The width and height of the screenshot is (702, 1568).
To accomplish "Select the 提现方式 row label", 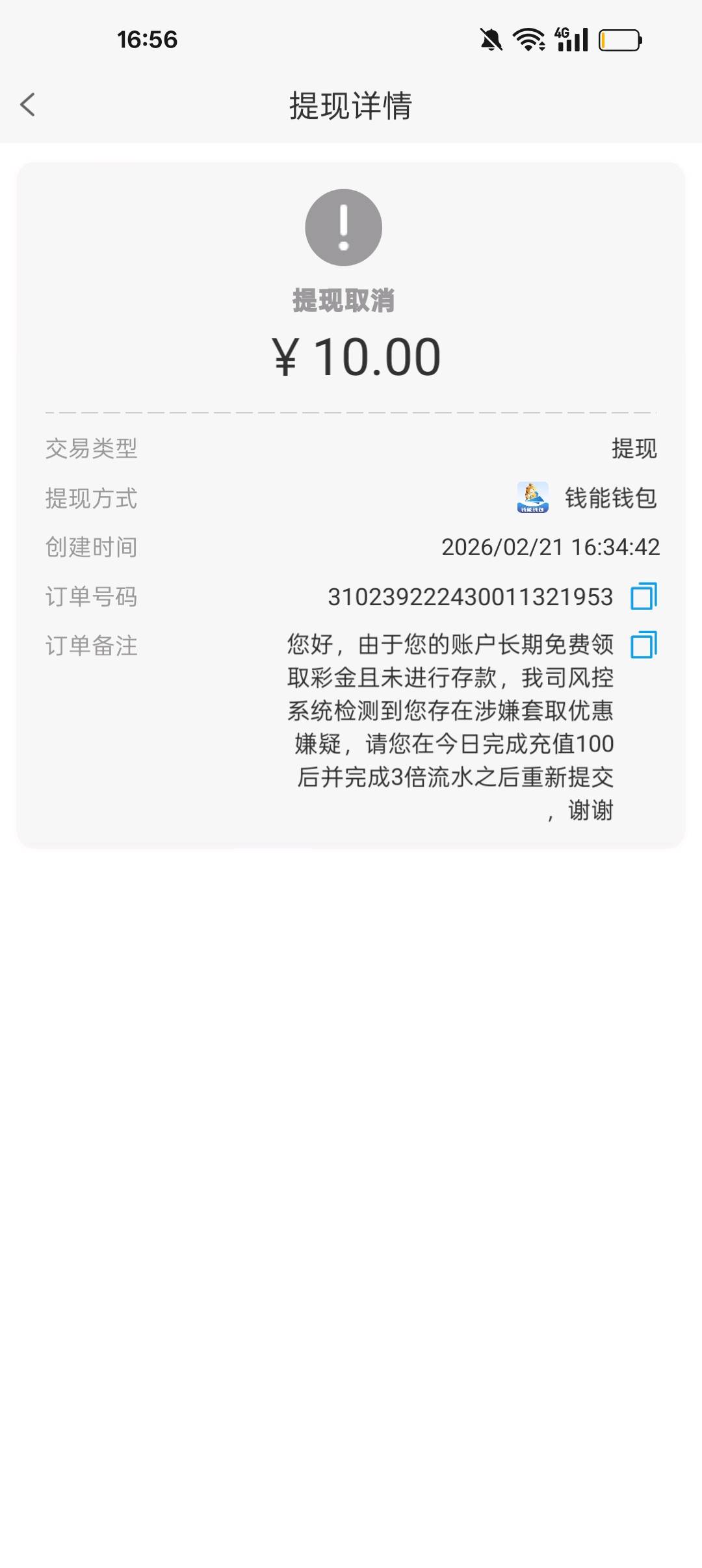I will click(91, 499).
